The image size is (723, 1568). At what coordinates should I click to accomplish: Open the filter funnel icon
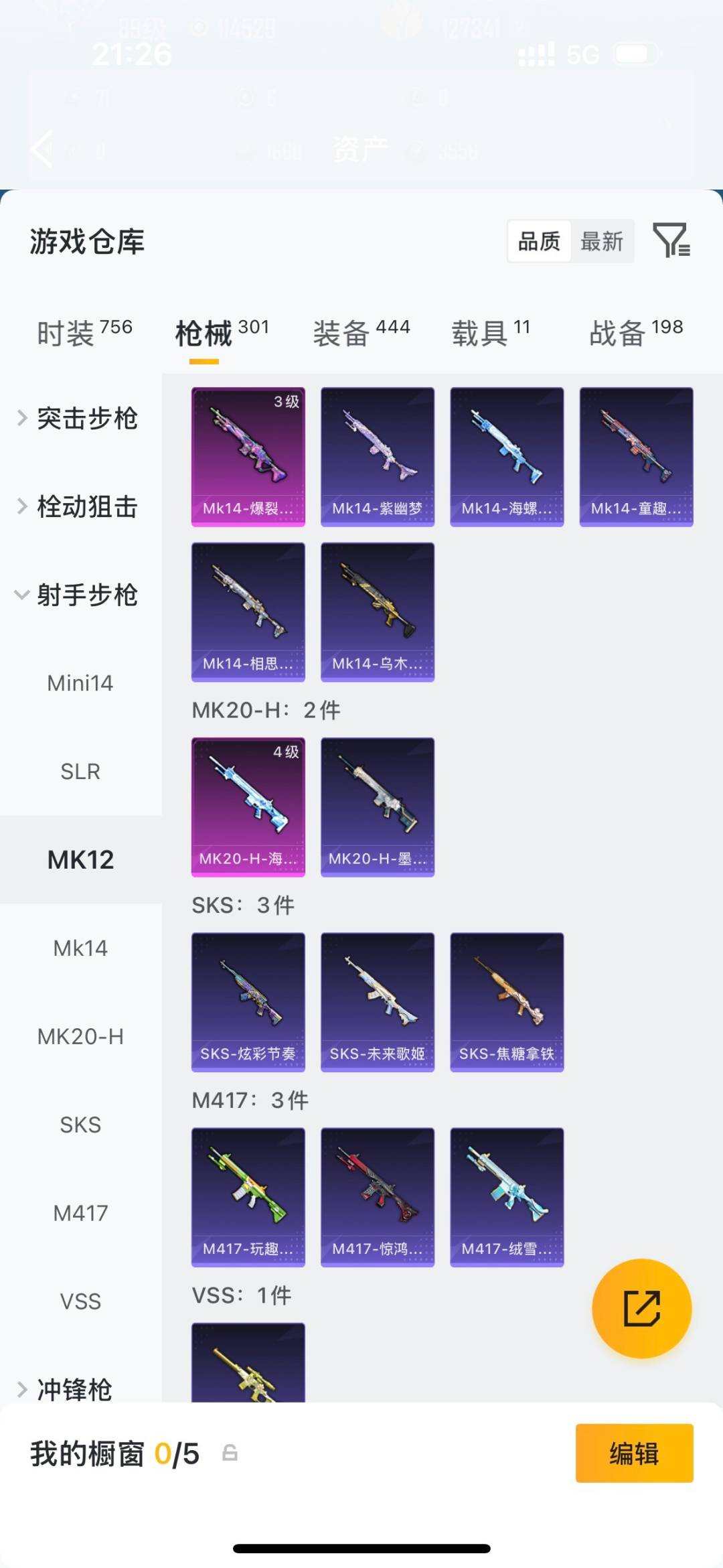pyautogui.click(x=671, y=240)
